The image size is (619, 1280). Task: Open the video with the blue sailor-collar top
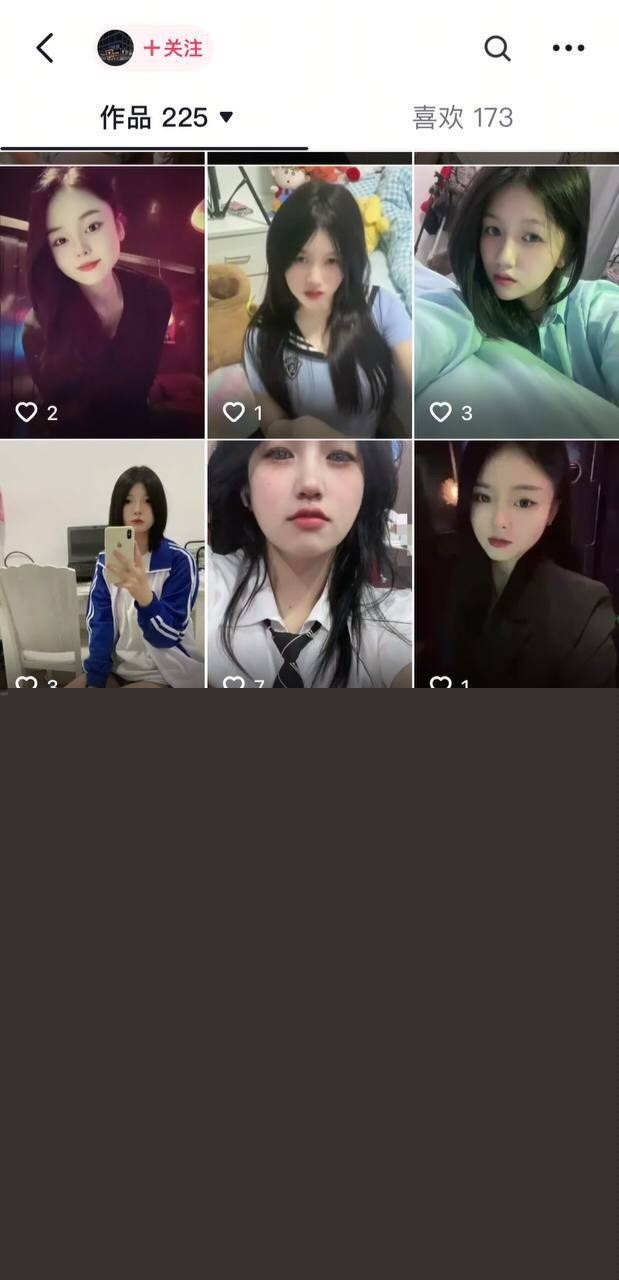click(309, 300)
